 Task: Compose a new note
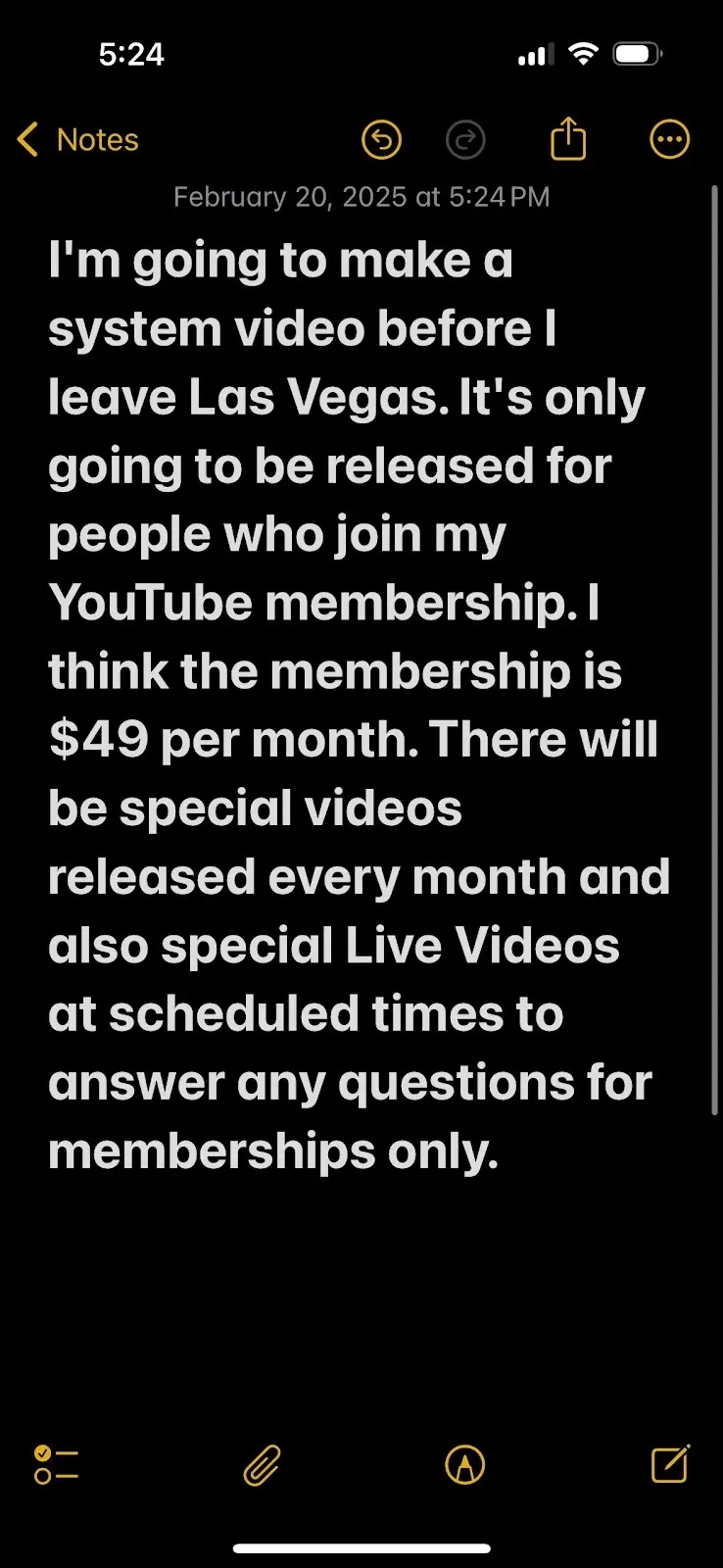pos(671,1463)
